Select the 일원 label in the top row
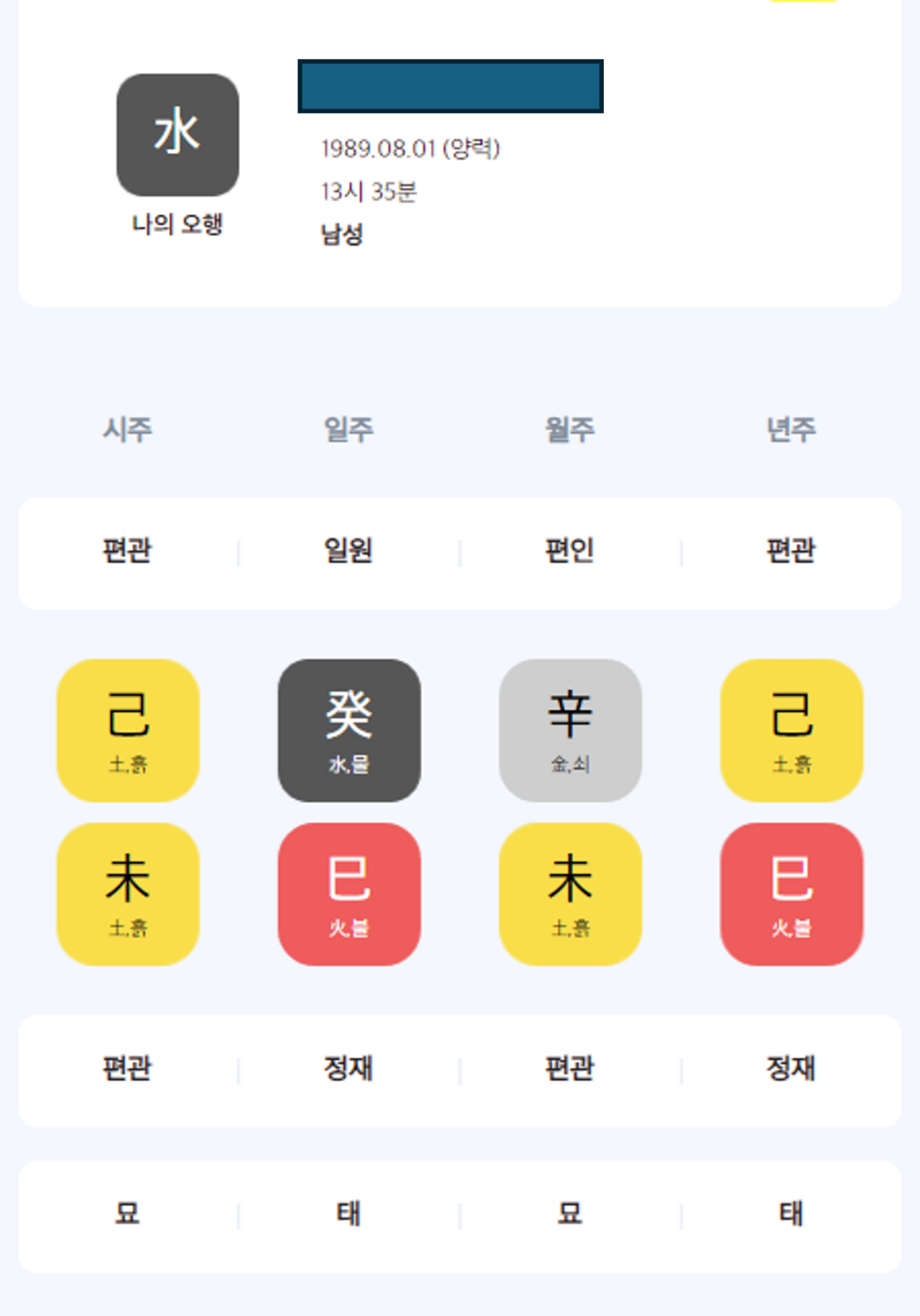 pos(349,550)
